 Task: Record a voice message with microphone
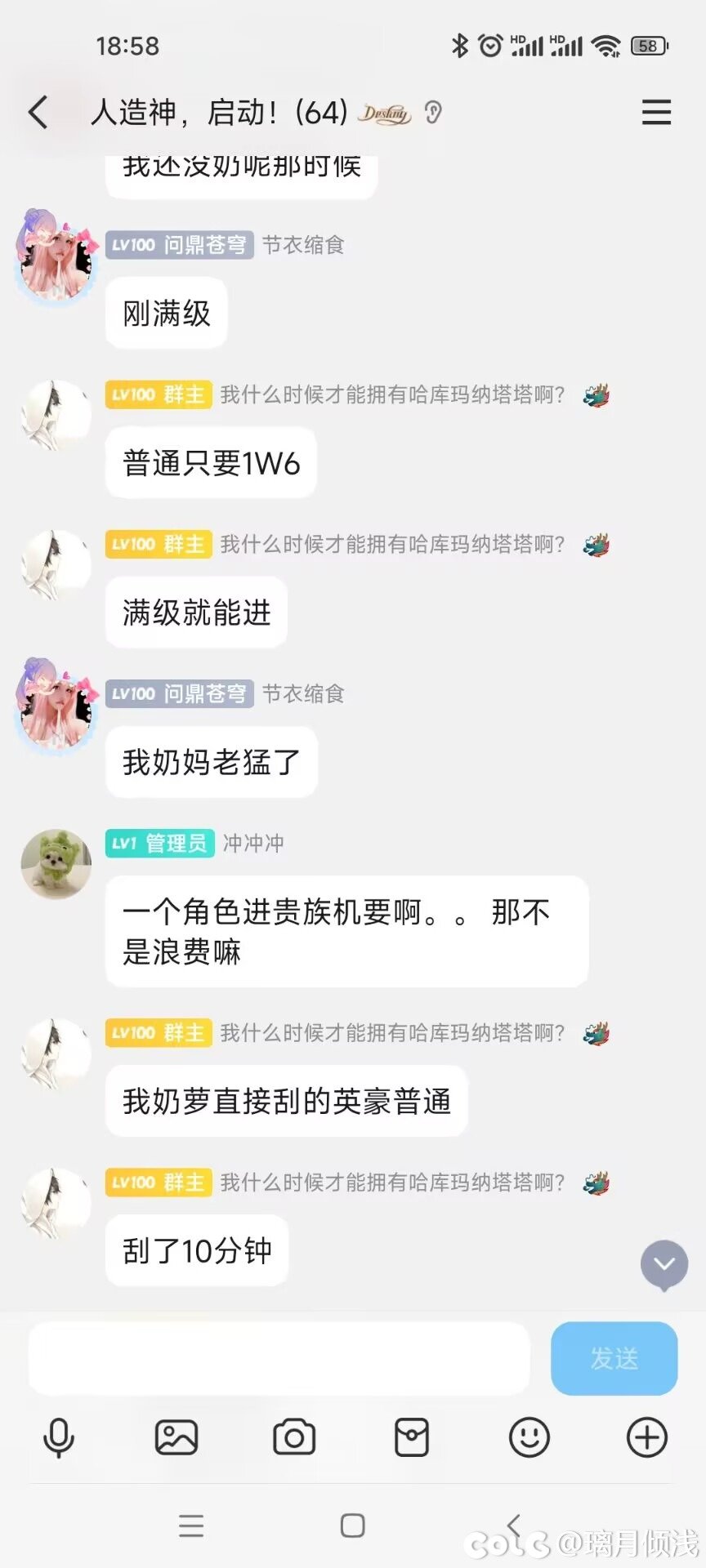pyautogui.click(x=58, y=1437)
